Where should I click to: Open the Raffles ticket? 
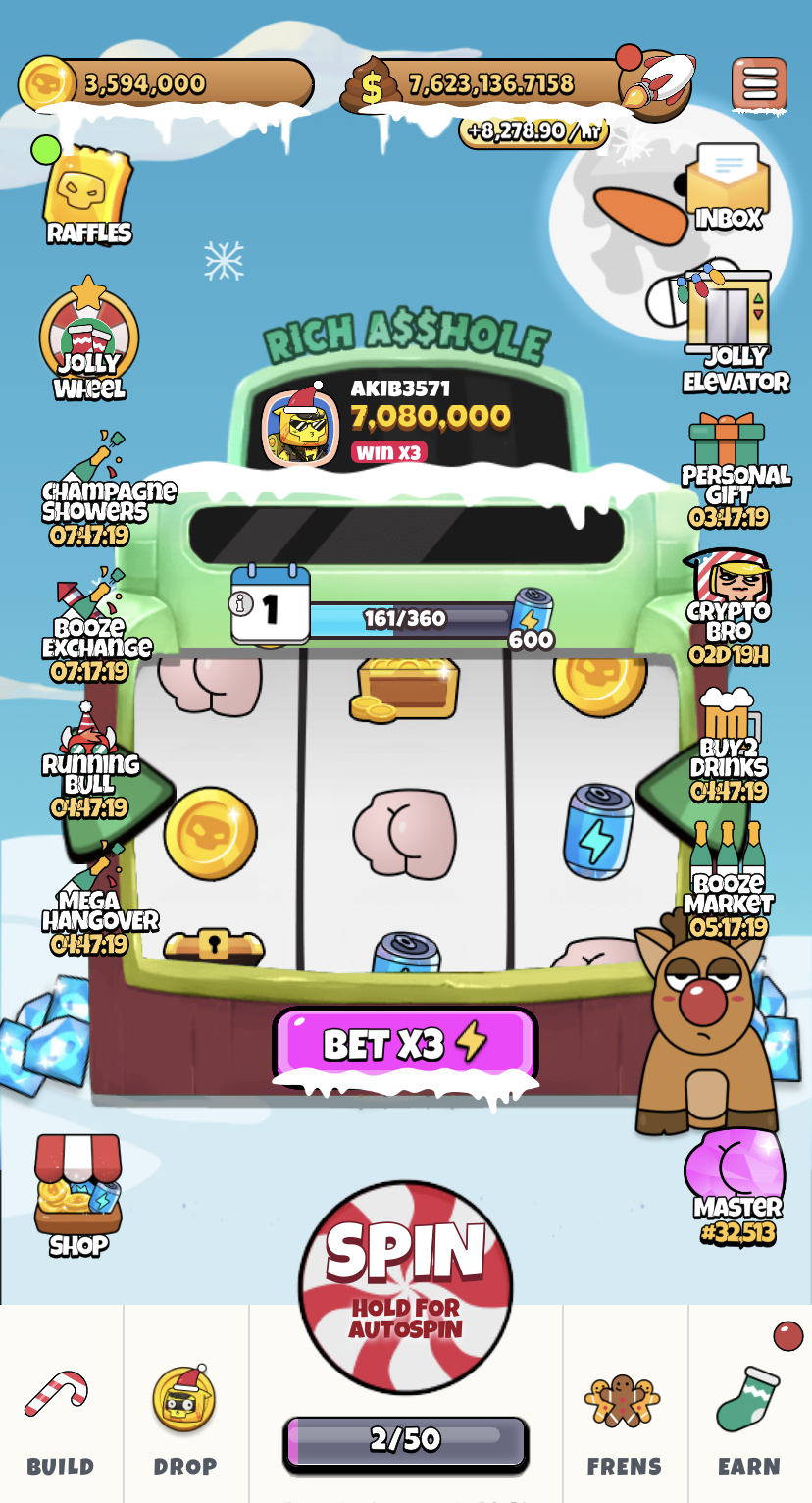[88, 196]
